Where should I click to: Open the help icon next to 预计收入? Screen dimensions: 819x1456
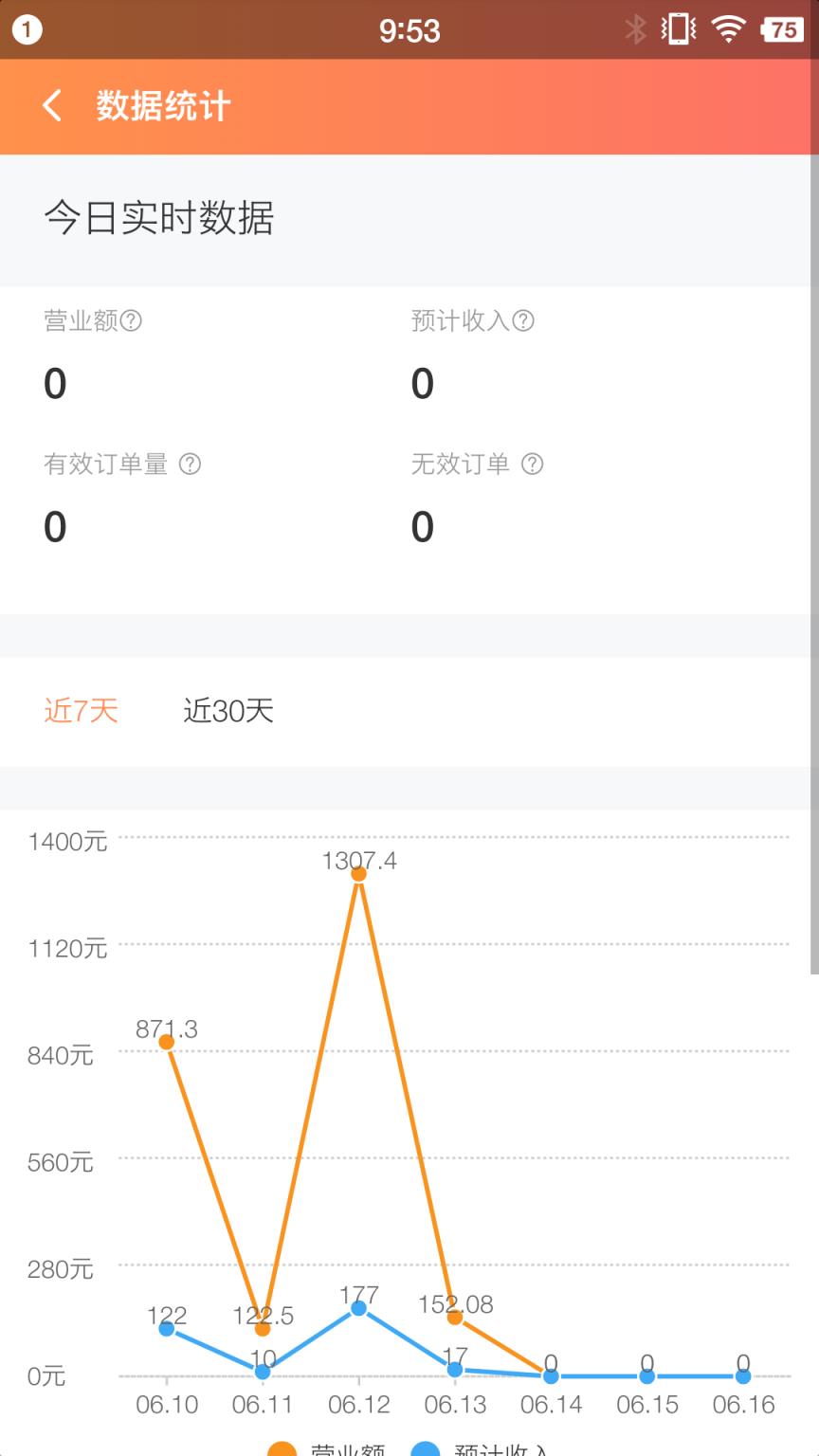(x=522, y=320)
